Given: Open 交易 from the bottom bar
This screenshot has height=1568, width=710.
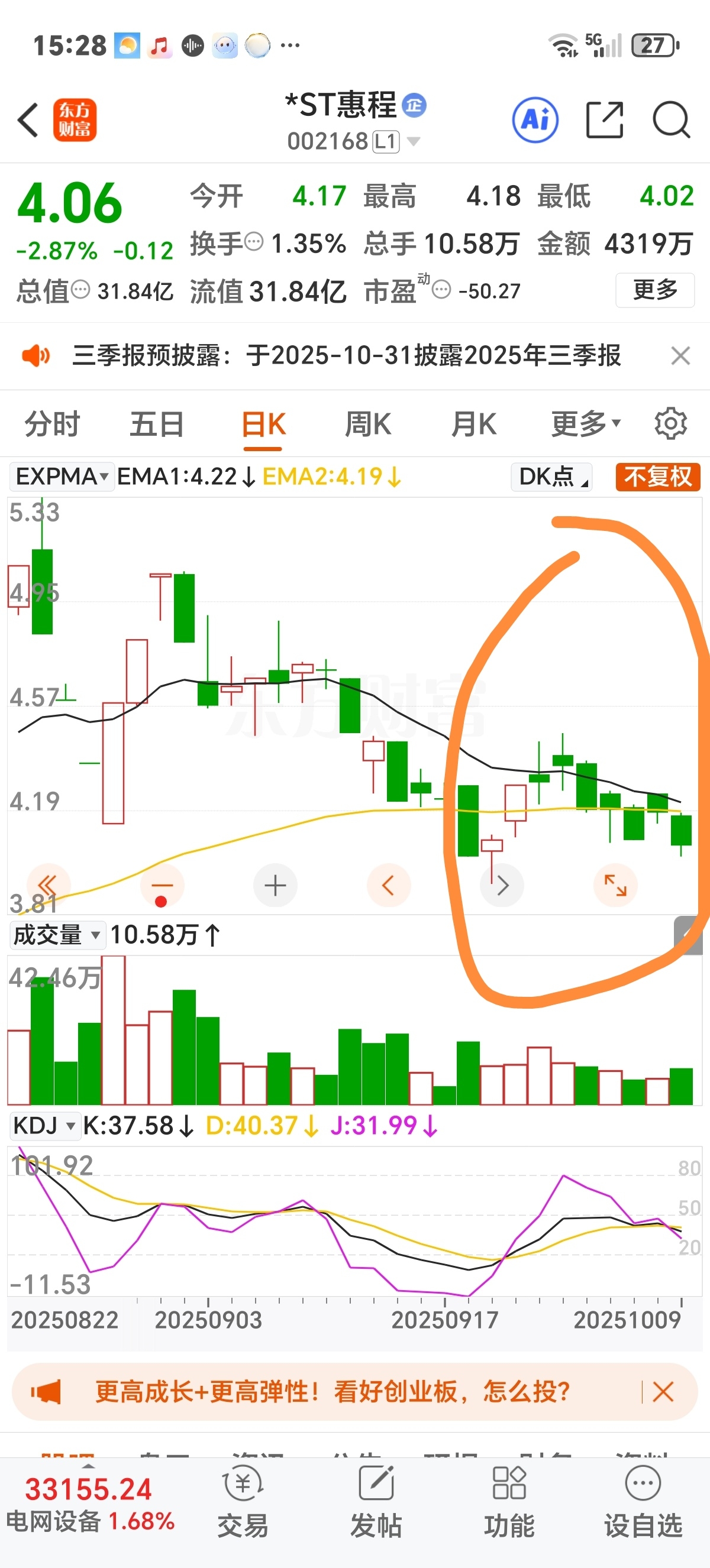Looking at the screenshot, I should coord(243,1502).
